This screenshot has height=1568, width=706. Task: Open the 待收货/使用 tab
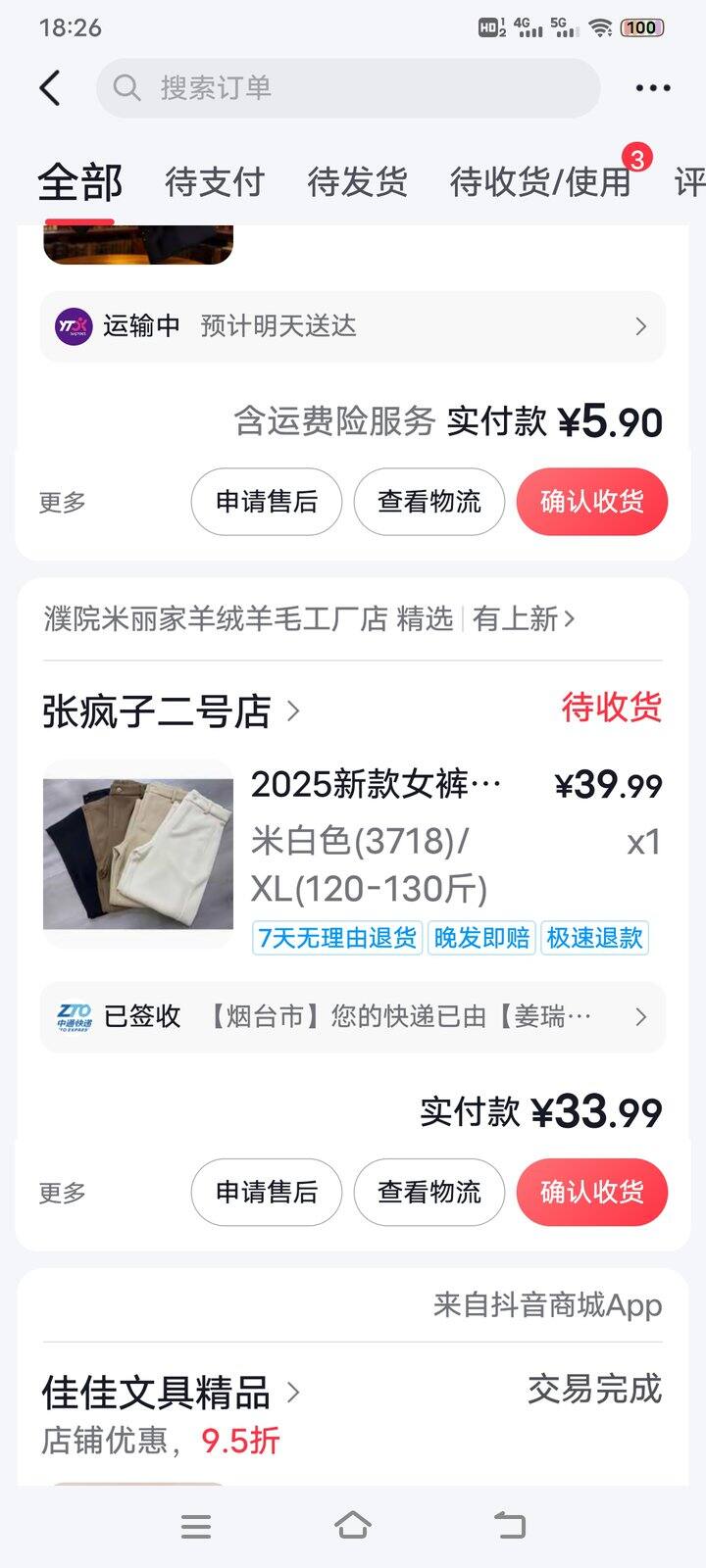click(540, 182)
